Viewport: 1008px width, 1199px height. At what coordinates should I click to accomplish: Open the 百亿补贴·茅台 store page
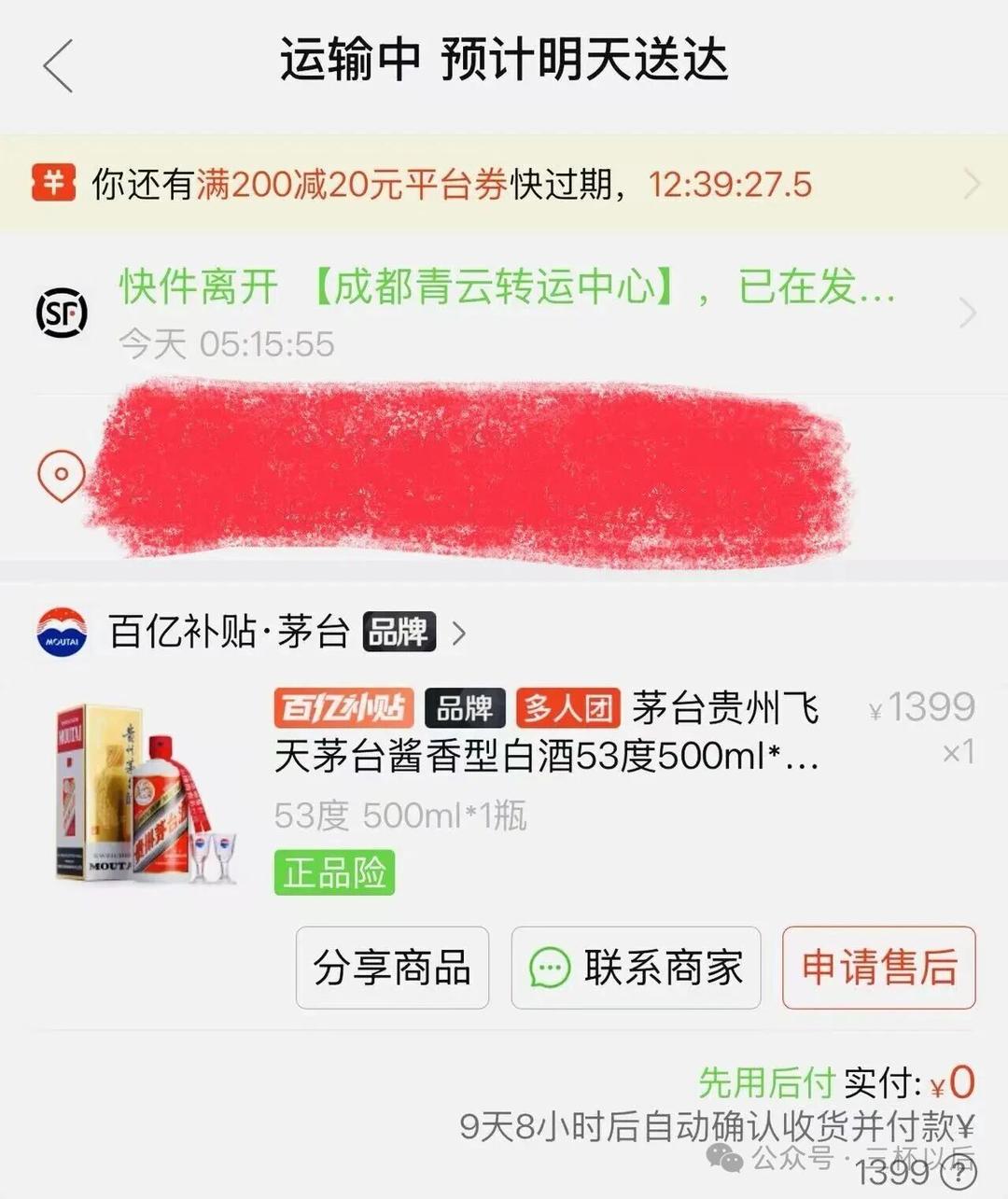click(x=252, y=632)
